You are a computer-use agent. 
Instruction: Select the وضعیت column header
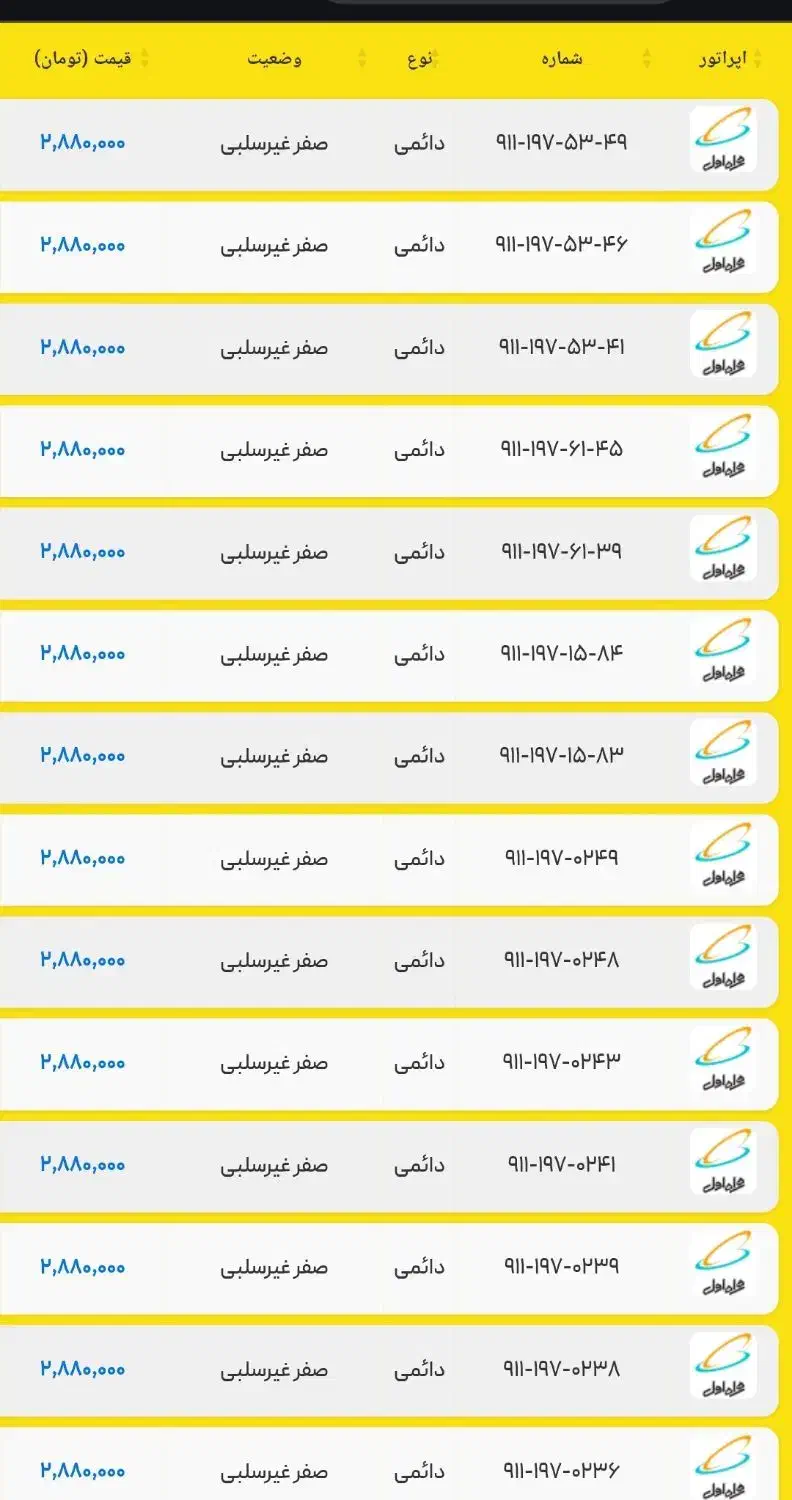(x=274, y=59)
